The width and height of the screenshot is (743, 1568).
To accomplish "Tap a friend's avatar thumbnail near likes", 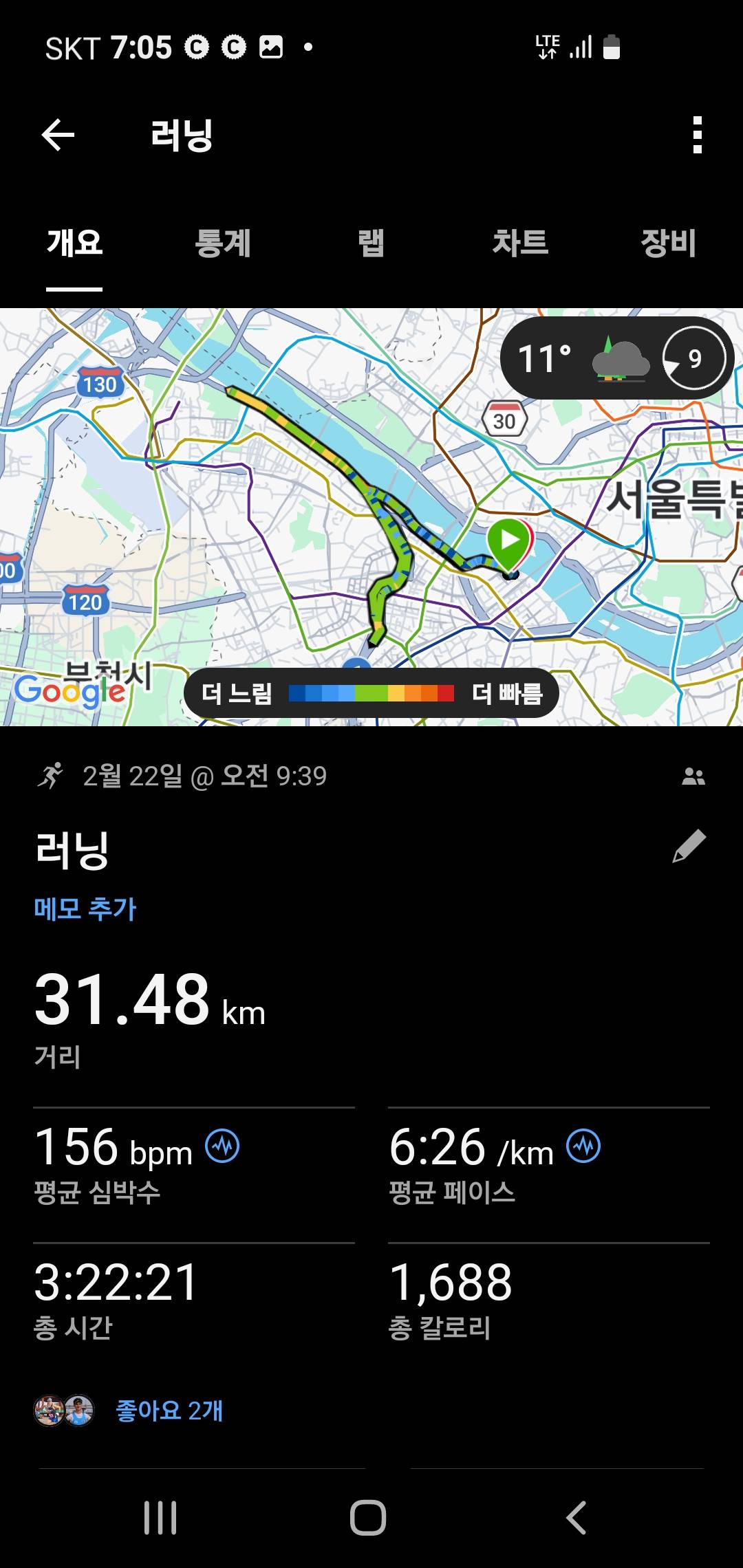I will pos(50,1409).
